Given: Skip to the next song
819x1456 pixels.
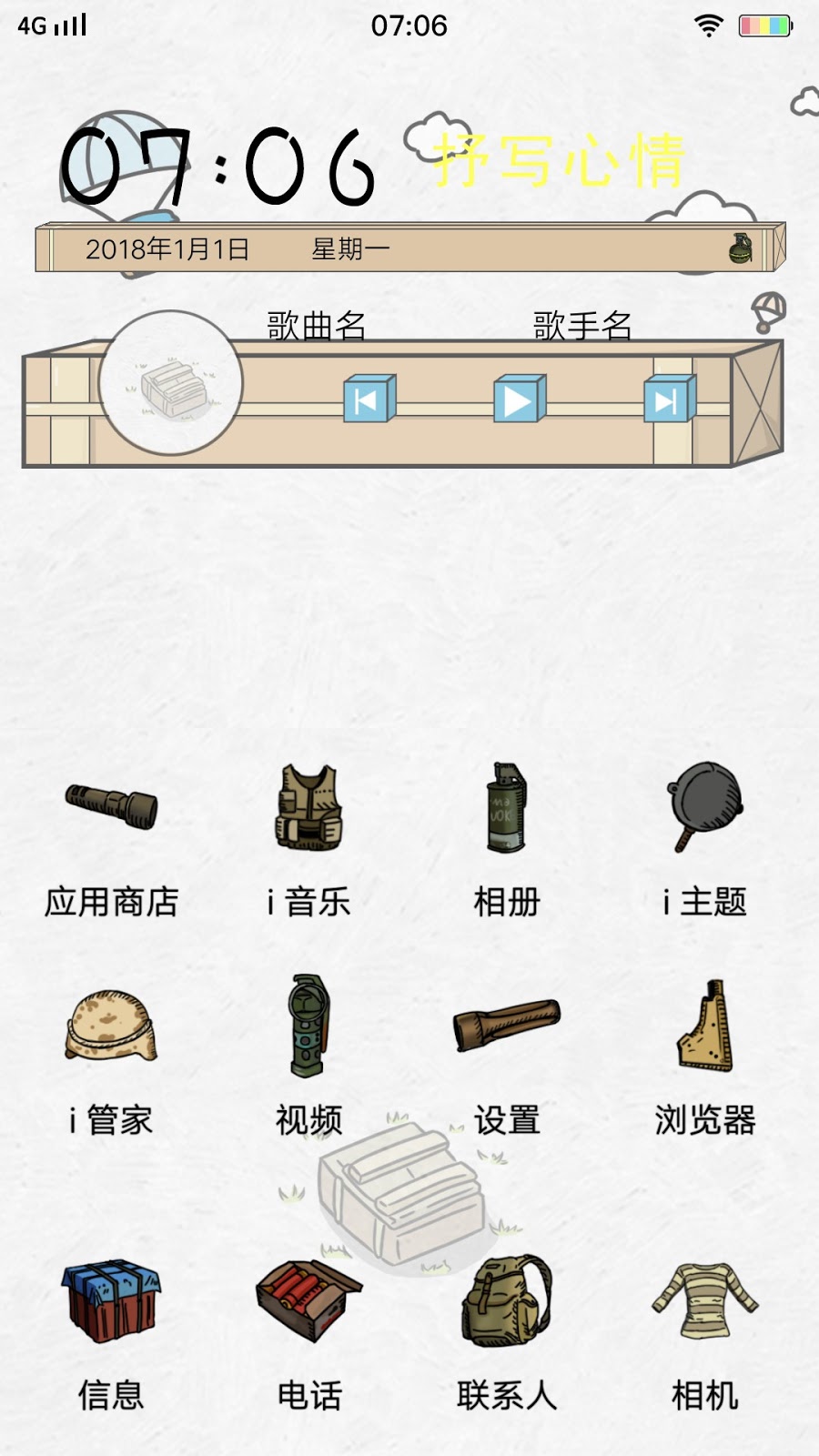Looking at the screenshot, I should click(670, 399).
